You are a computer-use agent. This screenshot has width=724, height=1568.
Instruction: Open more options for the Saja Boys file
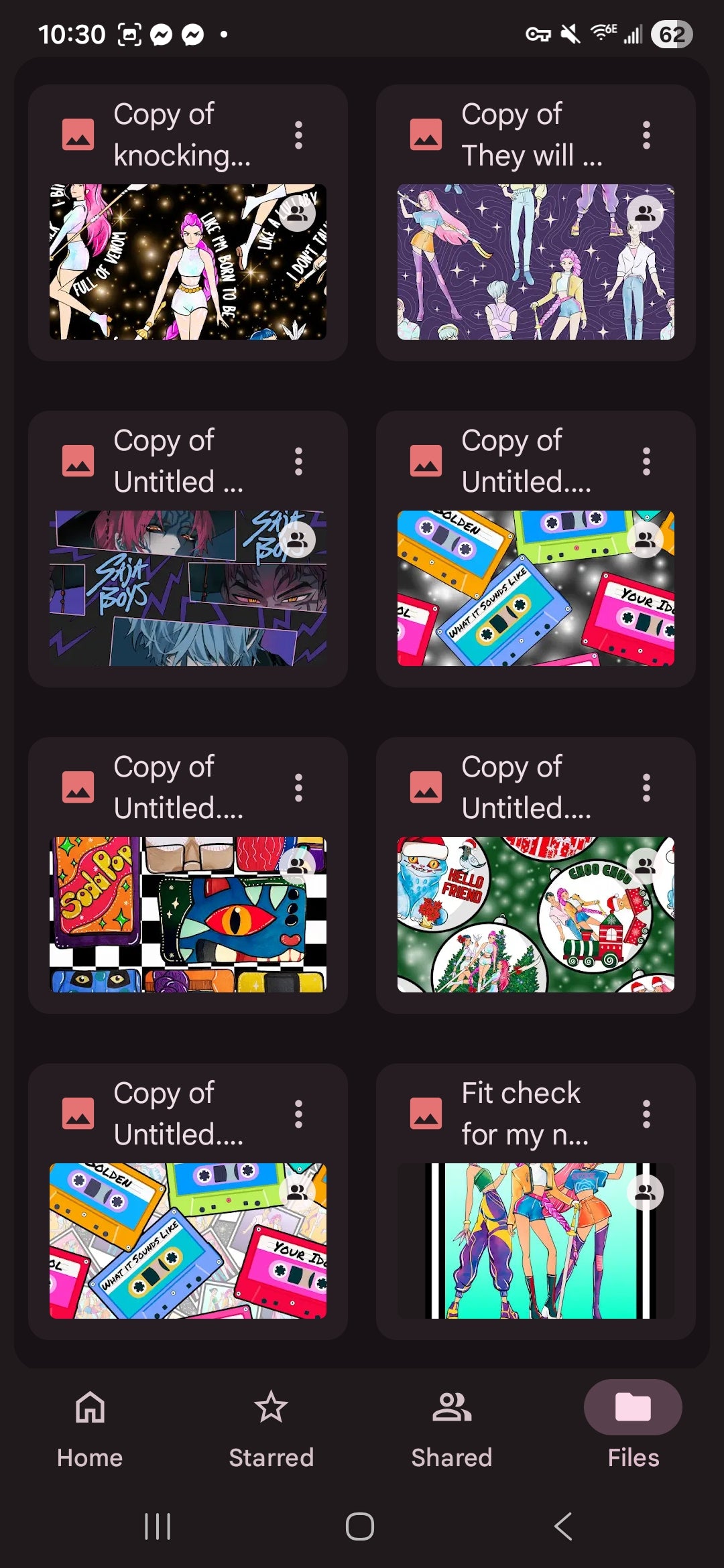click(298, 462)
